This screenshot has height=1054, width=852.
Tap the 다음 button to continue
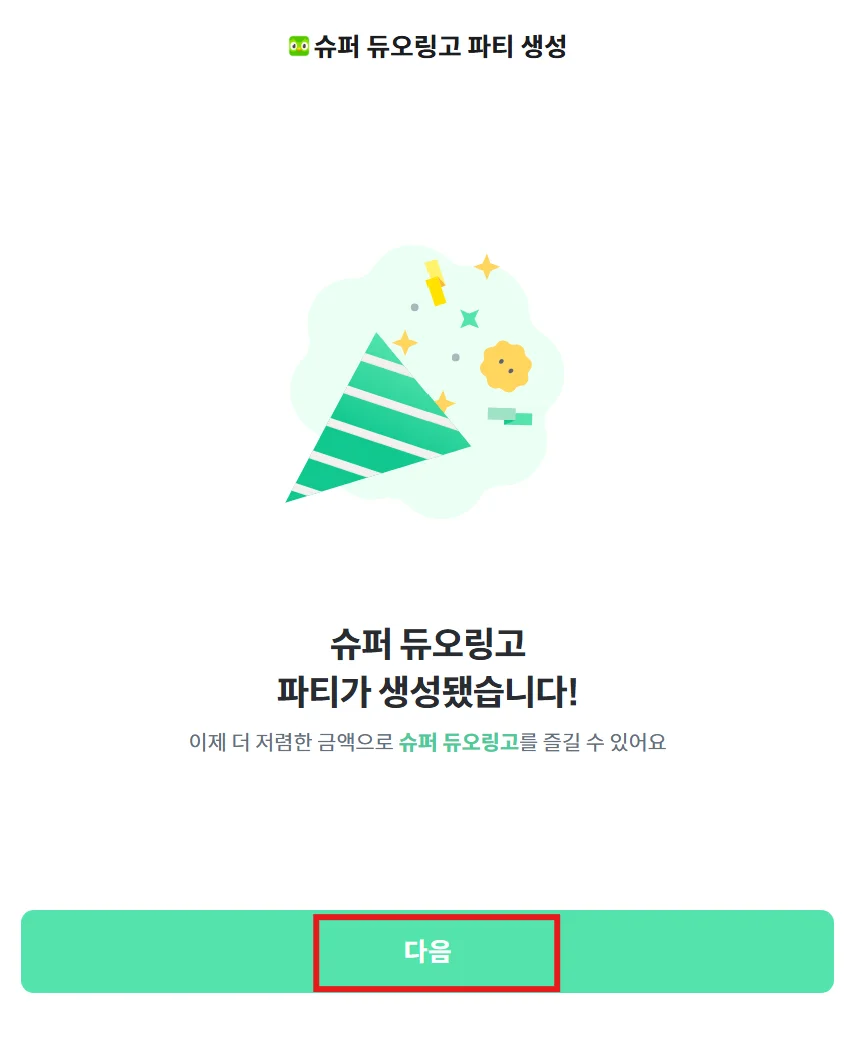coord(428,951)
